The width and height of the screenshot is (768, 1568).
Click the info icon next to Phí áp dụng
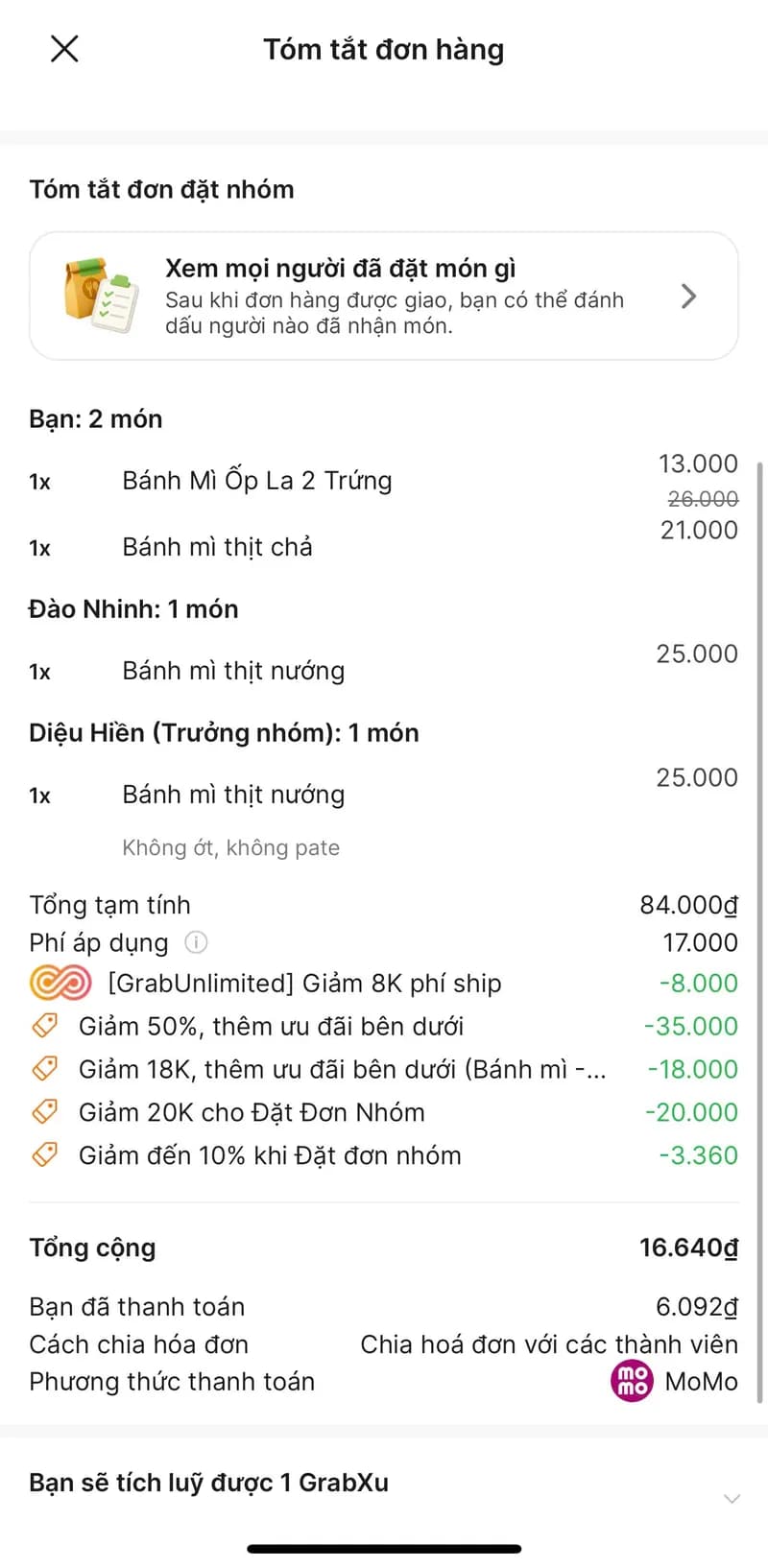tap(196, 943)
